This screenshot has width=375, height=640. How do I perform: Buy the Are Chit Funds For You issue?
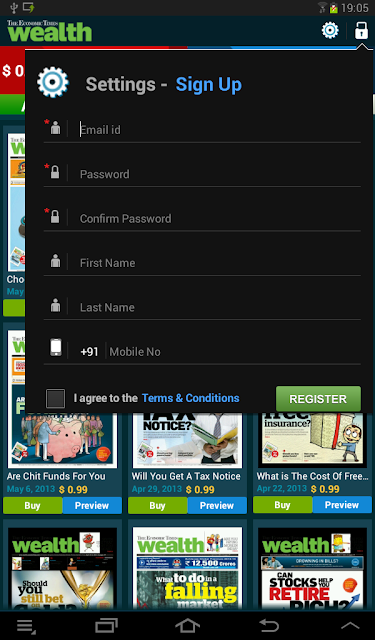(33, 505)
